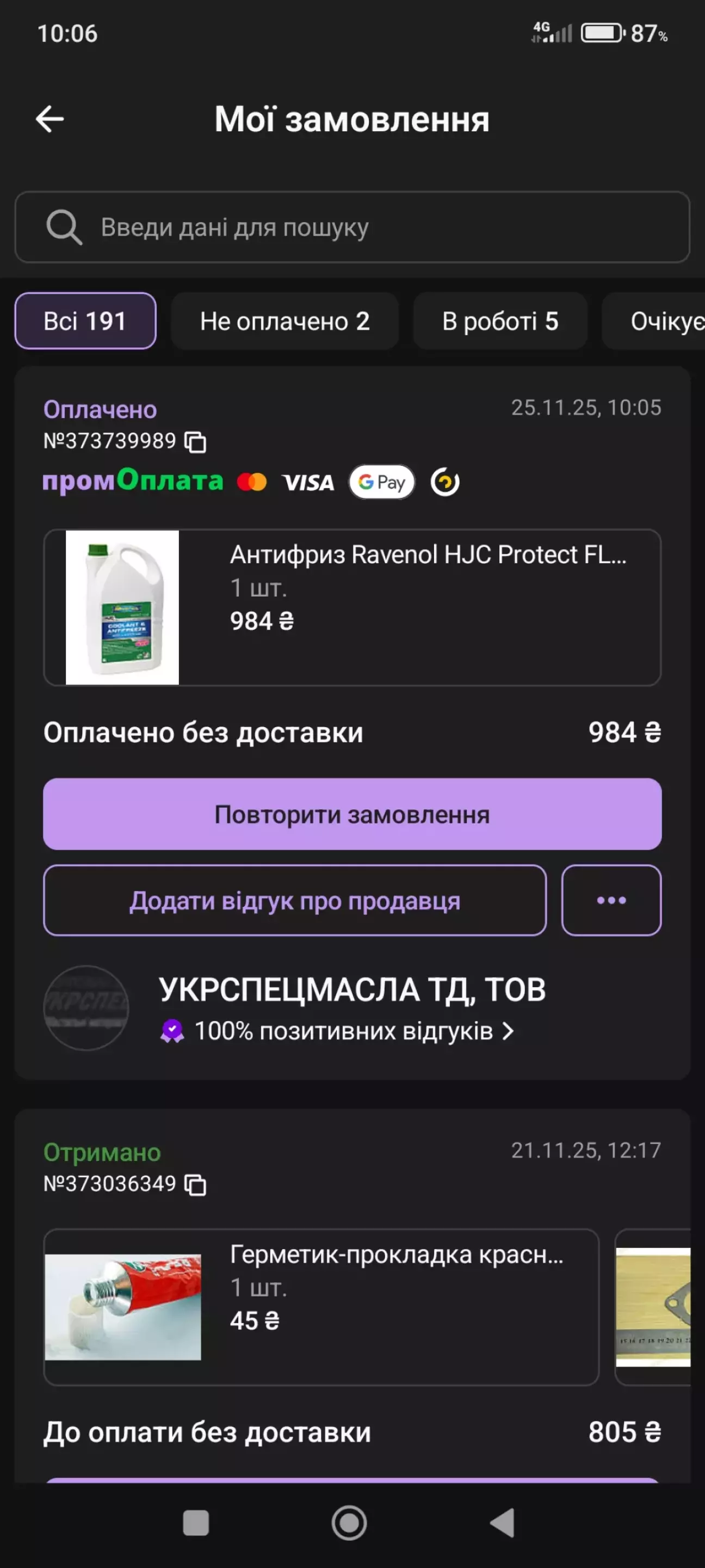Screen dimensions: 705x1568
Task: Go back from Мої замовлення
Action: tap(50, 119)
